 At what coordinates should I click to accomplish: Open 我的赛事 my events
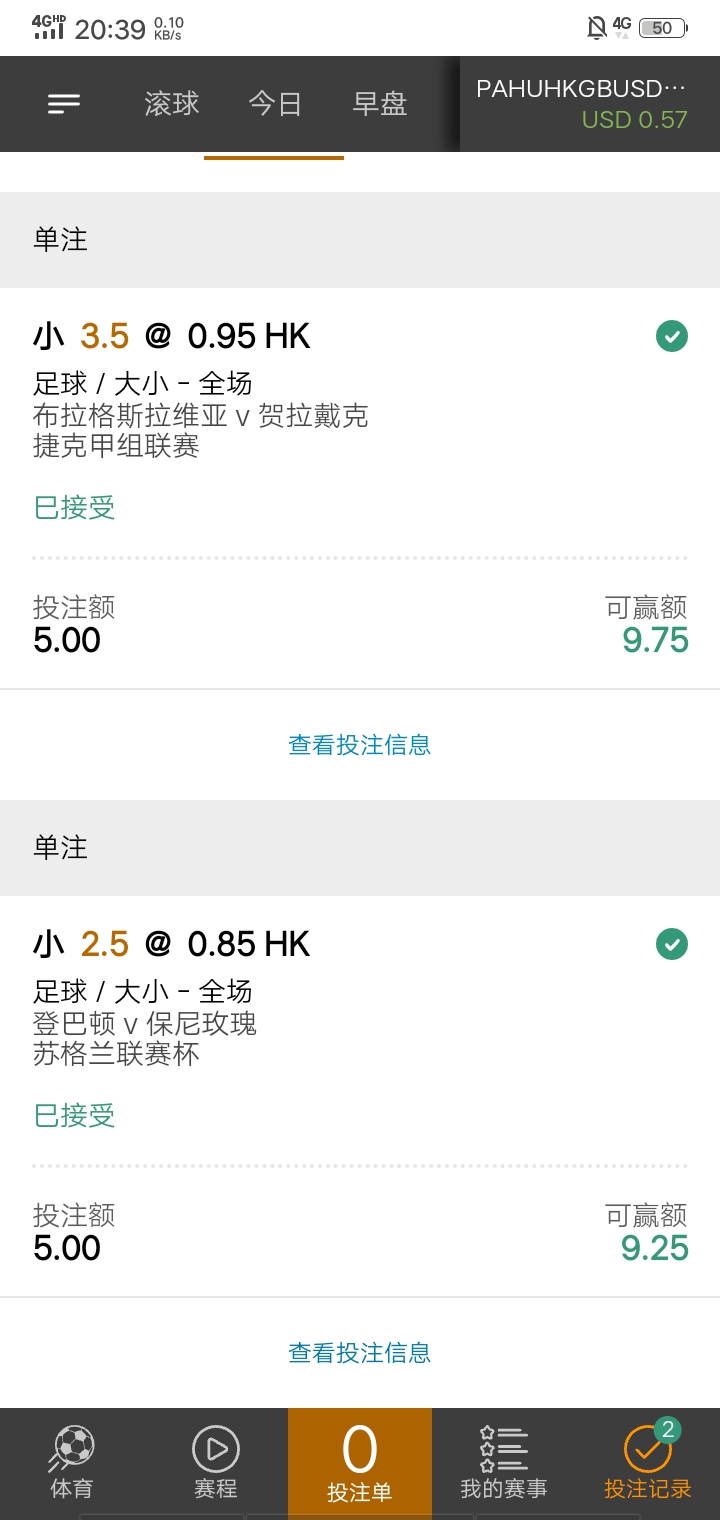504,1462
